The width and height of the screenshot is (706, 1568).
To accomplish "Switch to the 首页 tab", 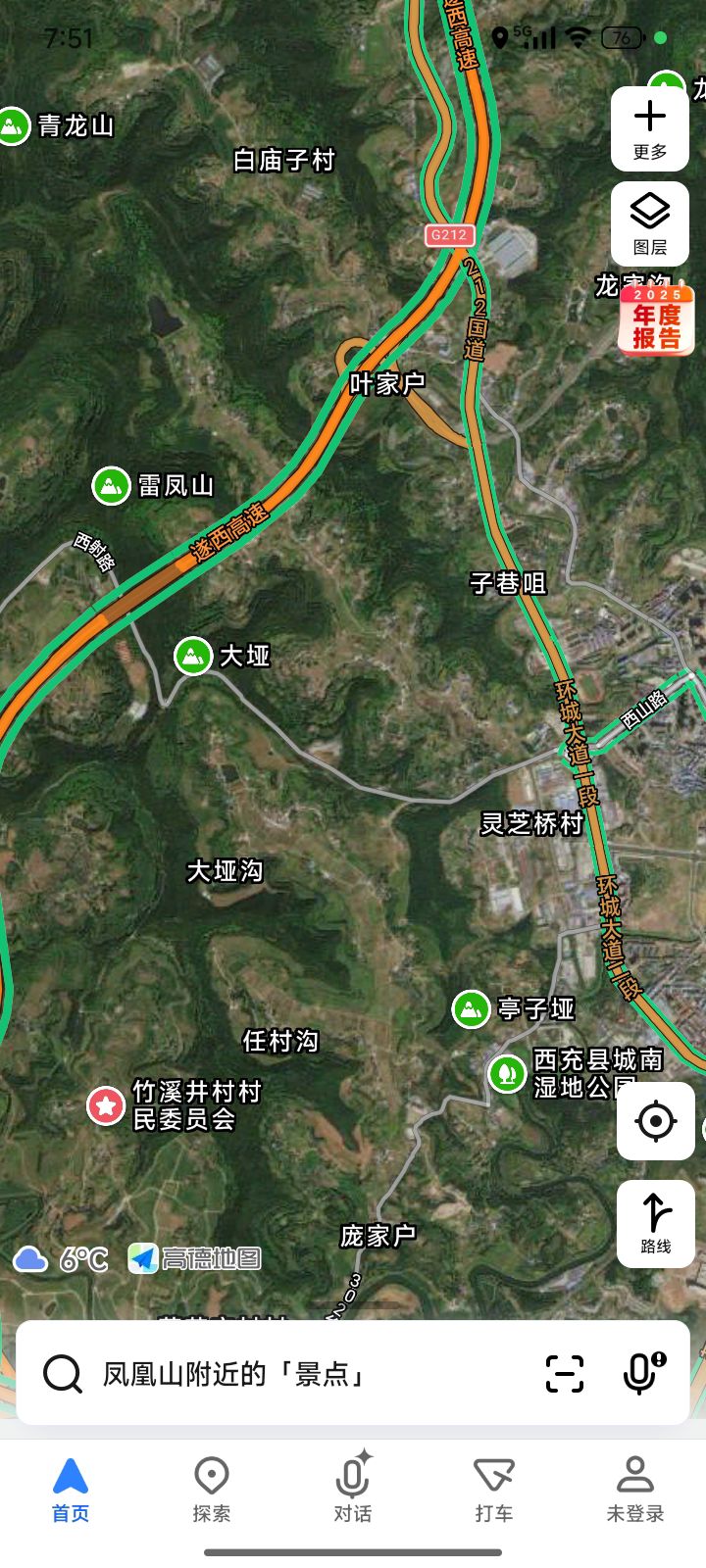I will coord(71,1490).
